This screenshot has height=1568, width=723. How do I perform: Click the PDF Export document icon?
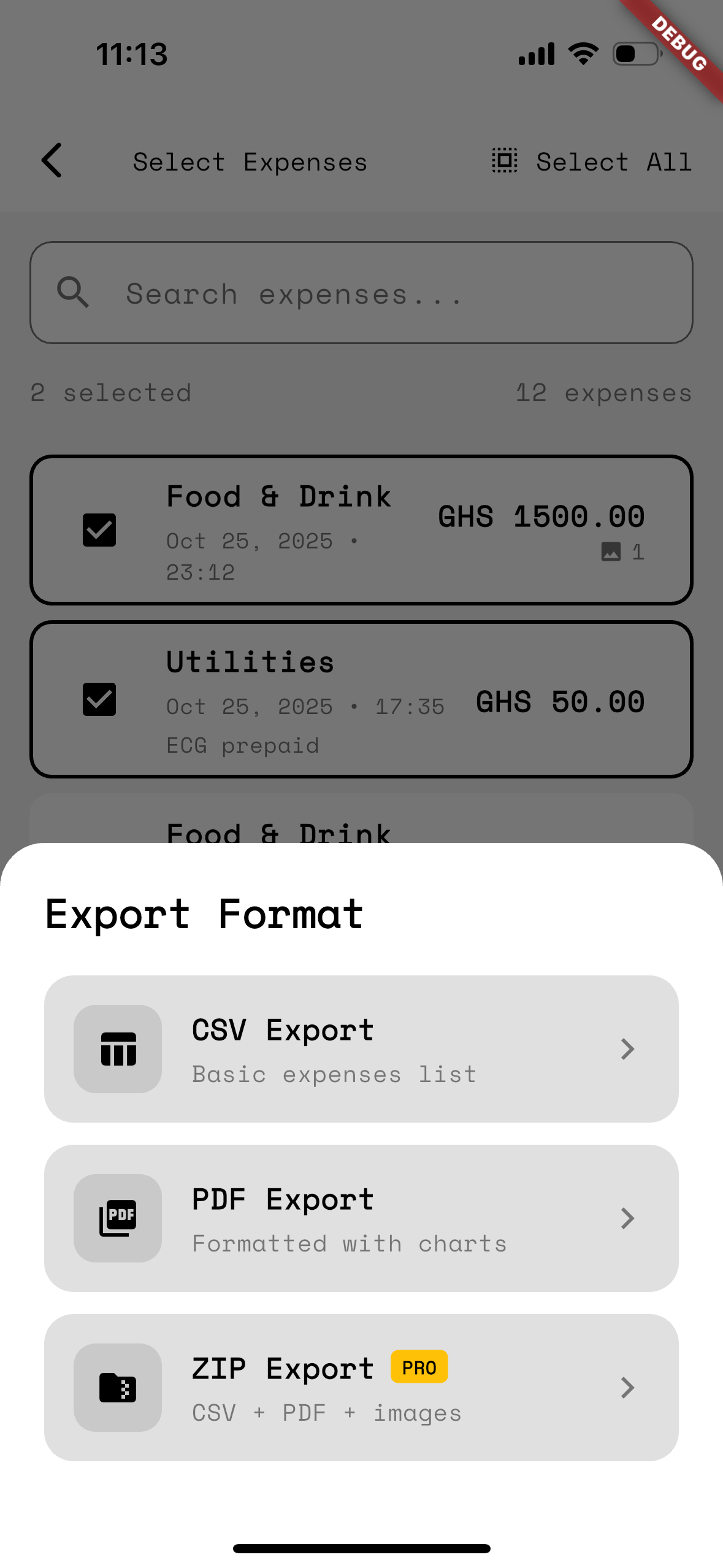tap(117, 1218)
